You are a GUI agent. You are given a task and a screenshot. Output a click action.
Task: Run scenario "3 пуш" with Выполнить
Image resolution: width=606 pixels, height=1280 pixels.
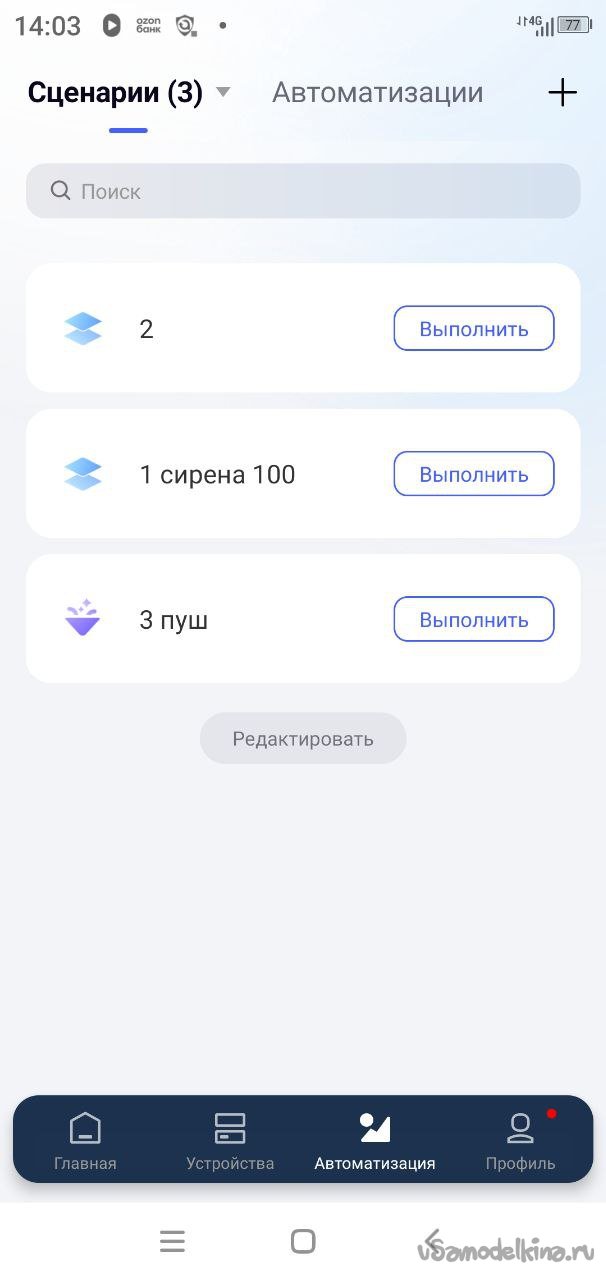[473, 620]
